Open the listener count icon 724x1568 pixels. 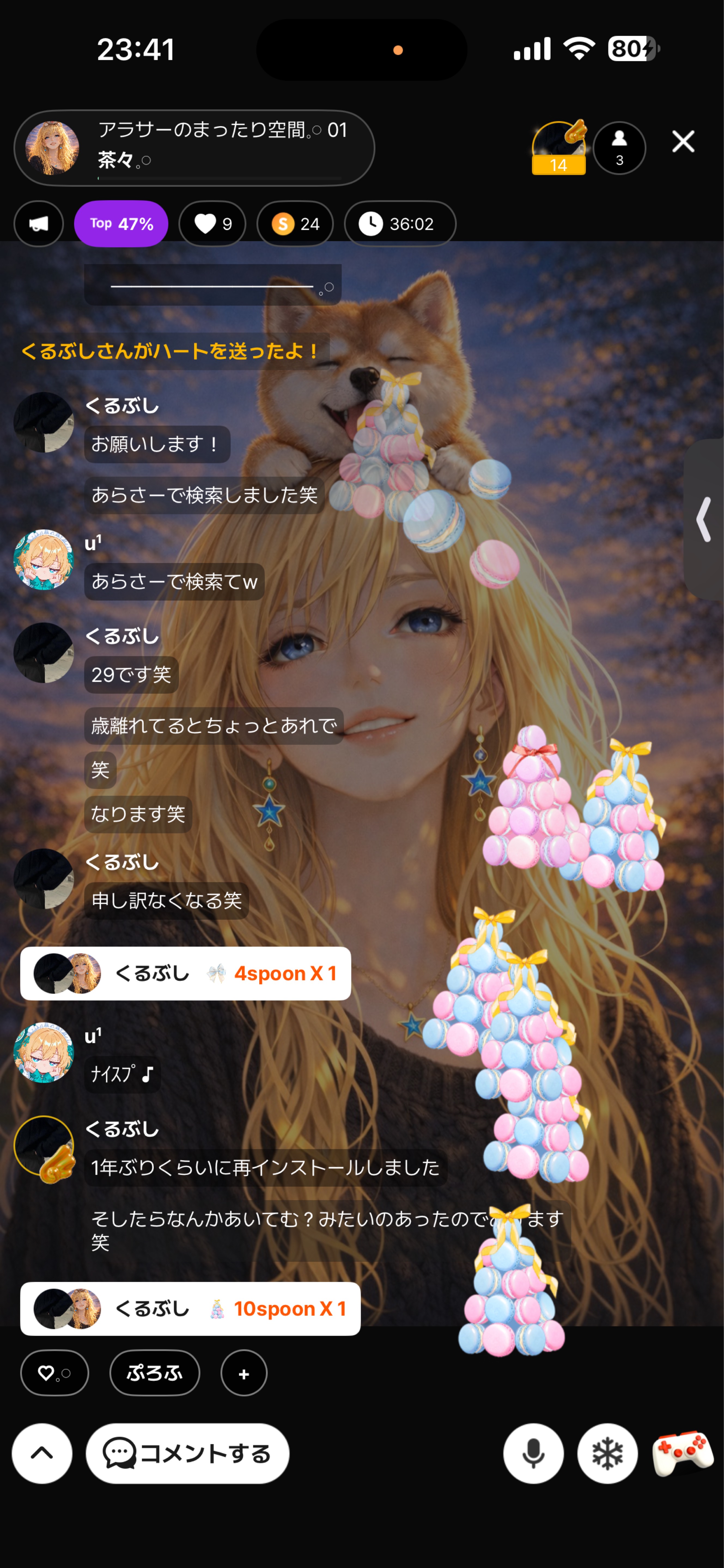click(619, 148)
